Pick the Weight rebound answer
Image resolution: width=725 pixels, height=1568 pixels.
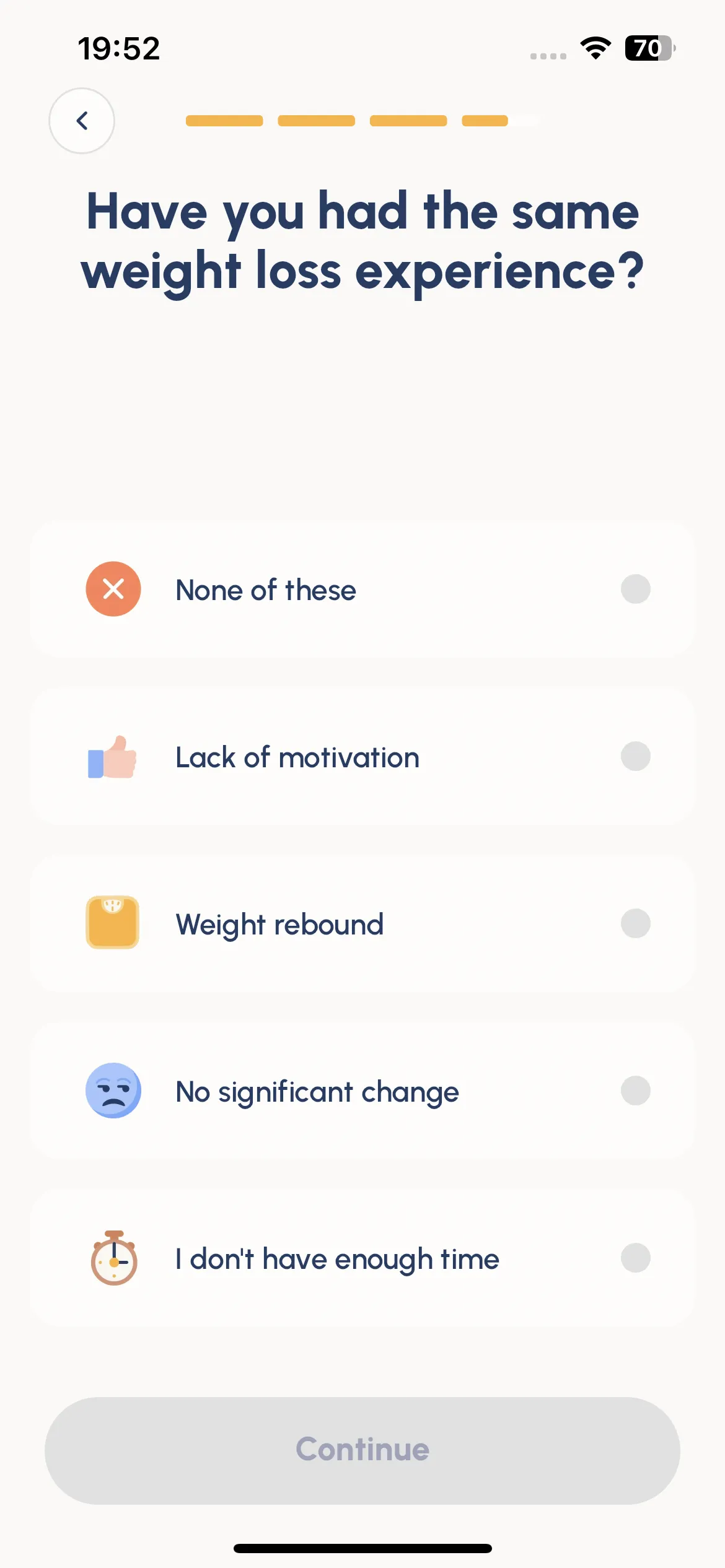pyautogui.click(x=362, y=923)
